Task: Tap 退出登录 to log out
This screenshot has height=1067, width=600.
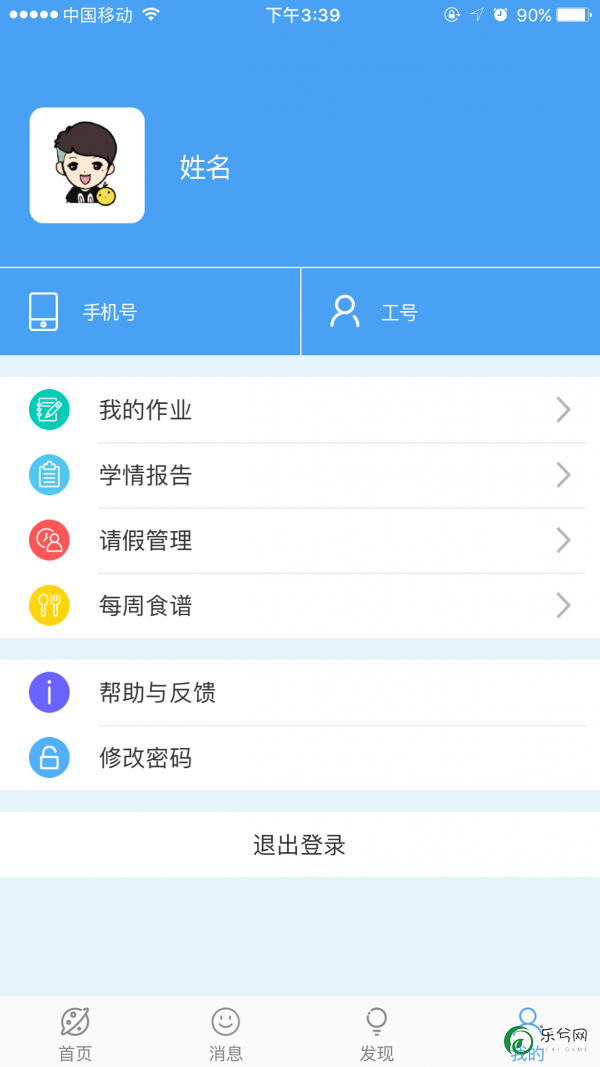Action: point(300,844)
